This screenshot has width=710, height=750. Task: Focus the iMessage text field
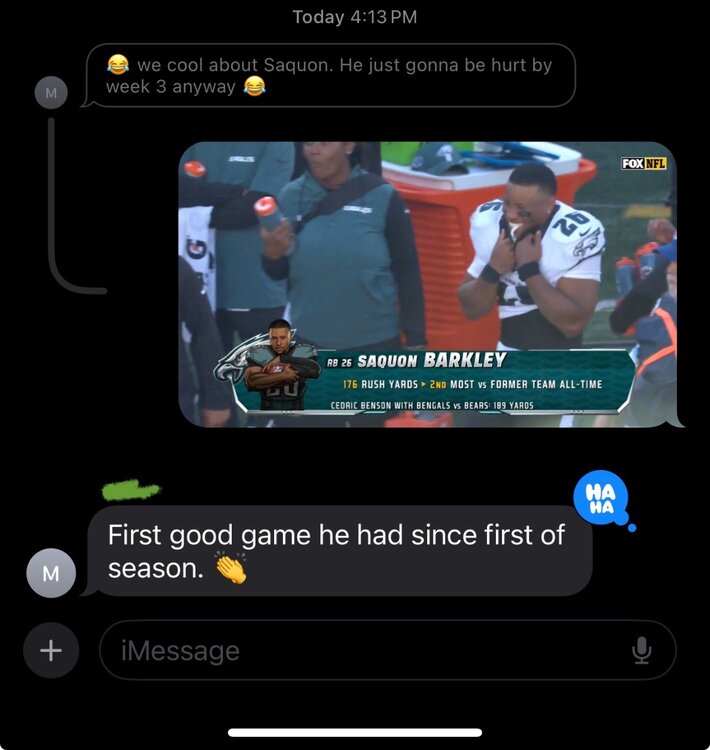[x=360, y=651]
